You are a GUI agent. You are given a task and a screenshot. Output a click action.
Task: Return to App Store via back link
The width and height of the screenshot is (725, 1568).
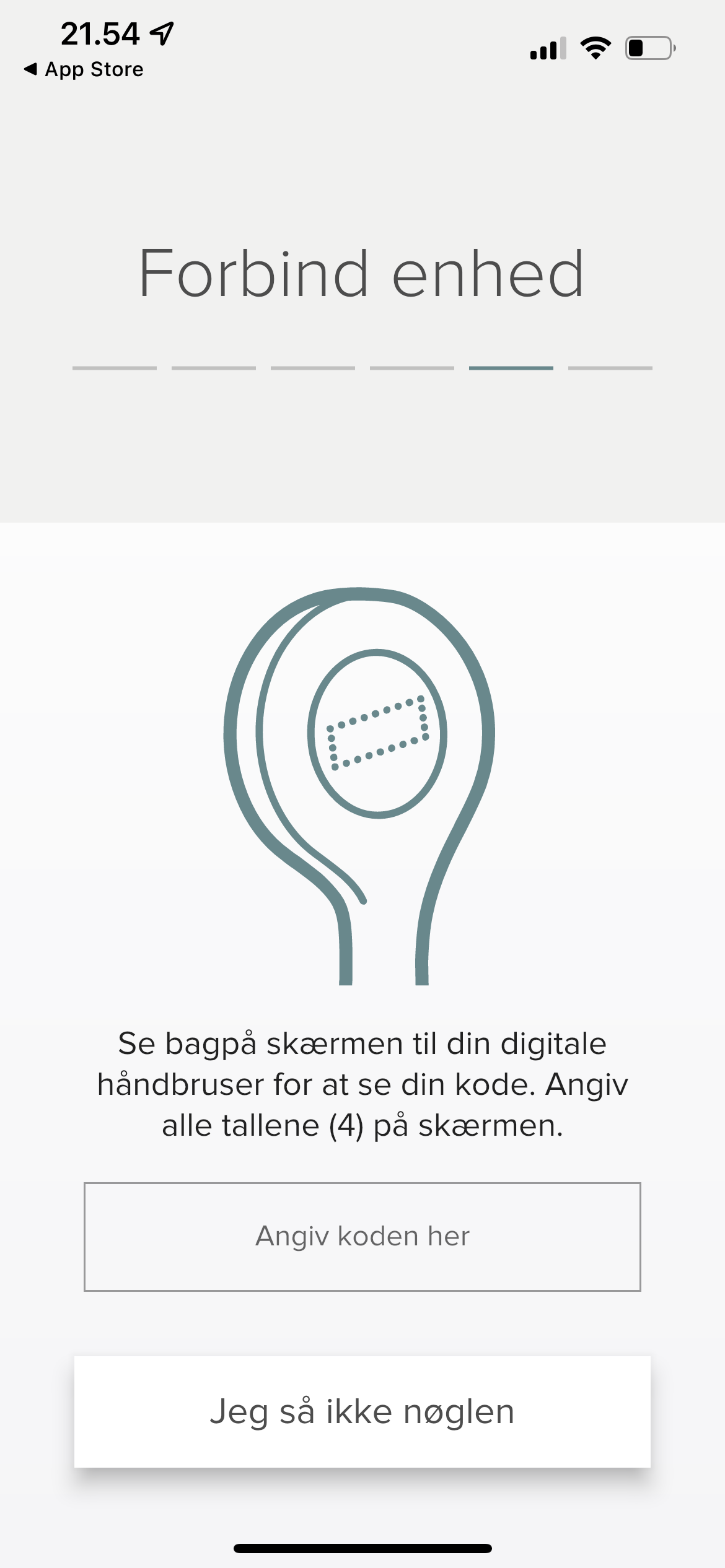click(x=84, y=69)
